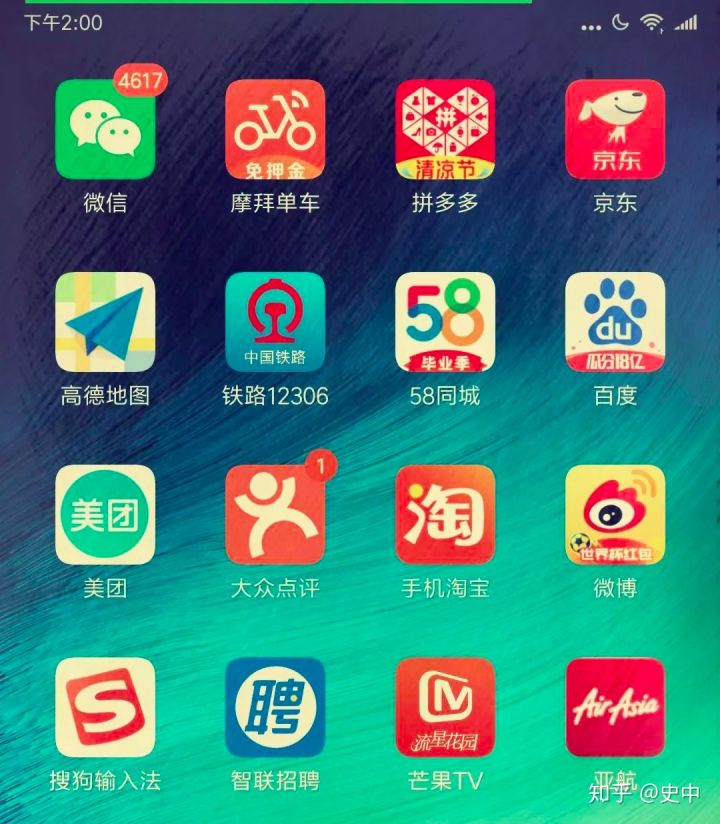Open 搜狗输入法
Screen dimensions: 720x824
click(105, 707)
